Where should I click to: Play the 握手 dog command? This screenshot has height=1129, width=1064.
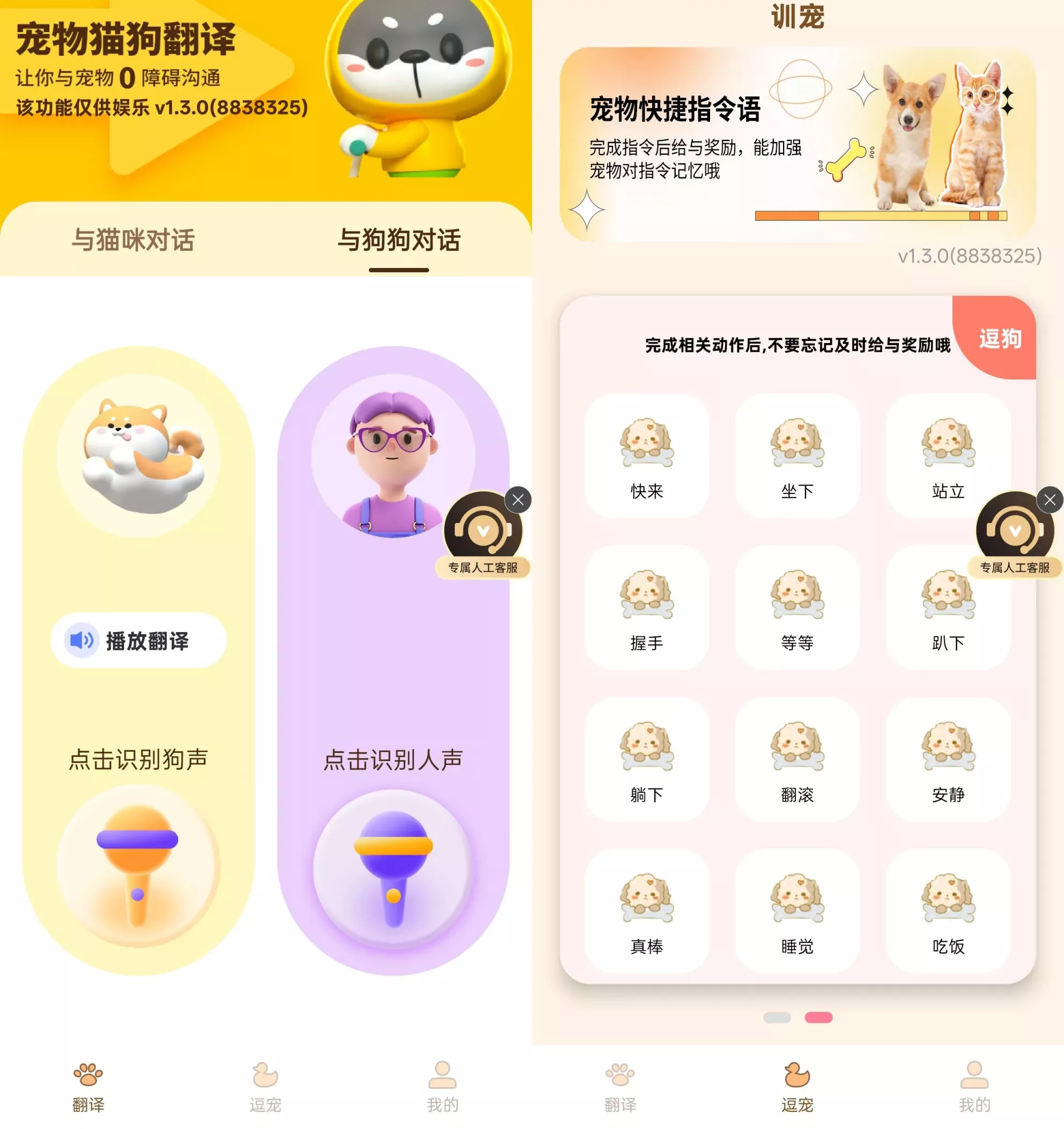(x=646, y=608)
